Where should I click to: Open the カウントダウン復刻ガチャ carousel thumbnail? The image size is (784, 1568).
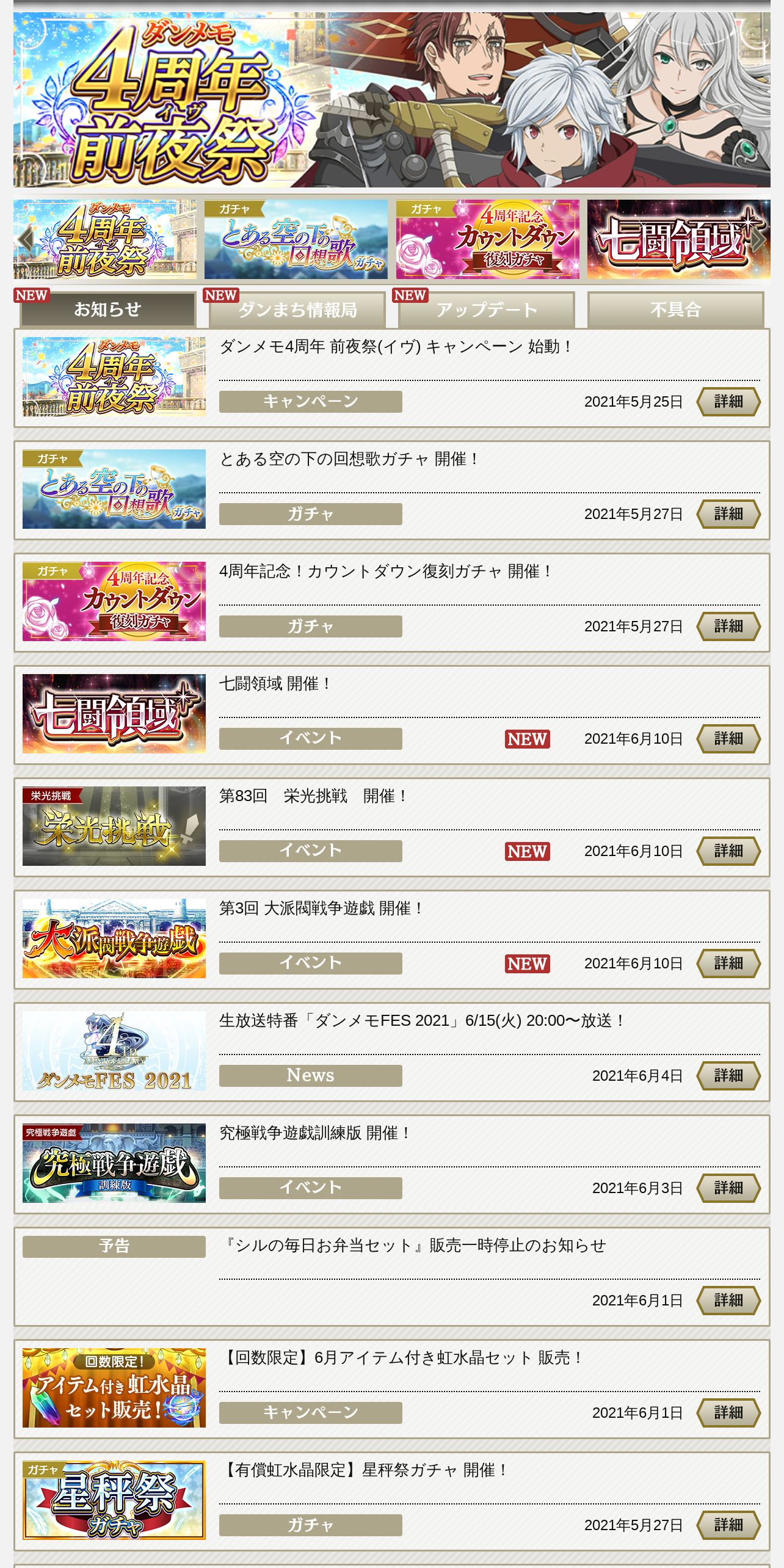[487, 239]
